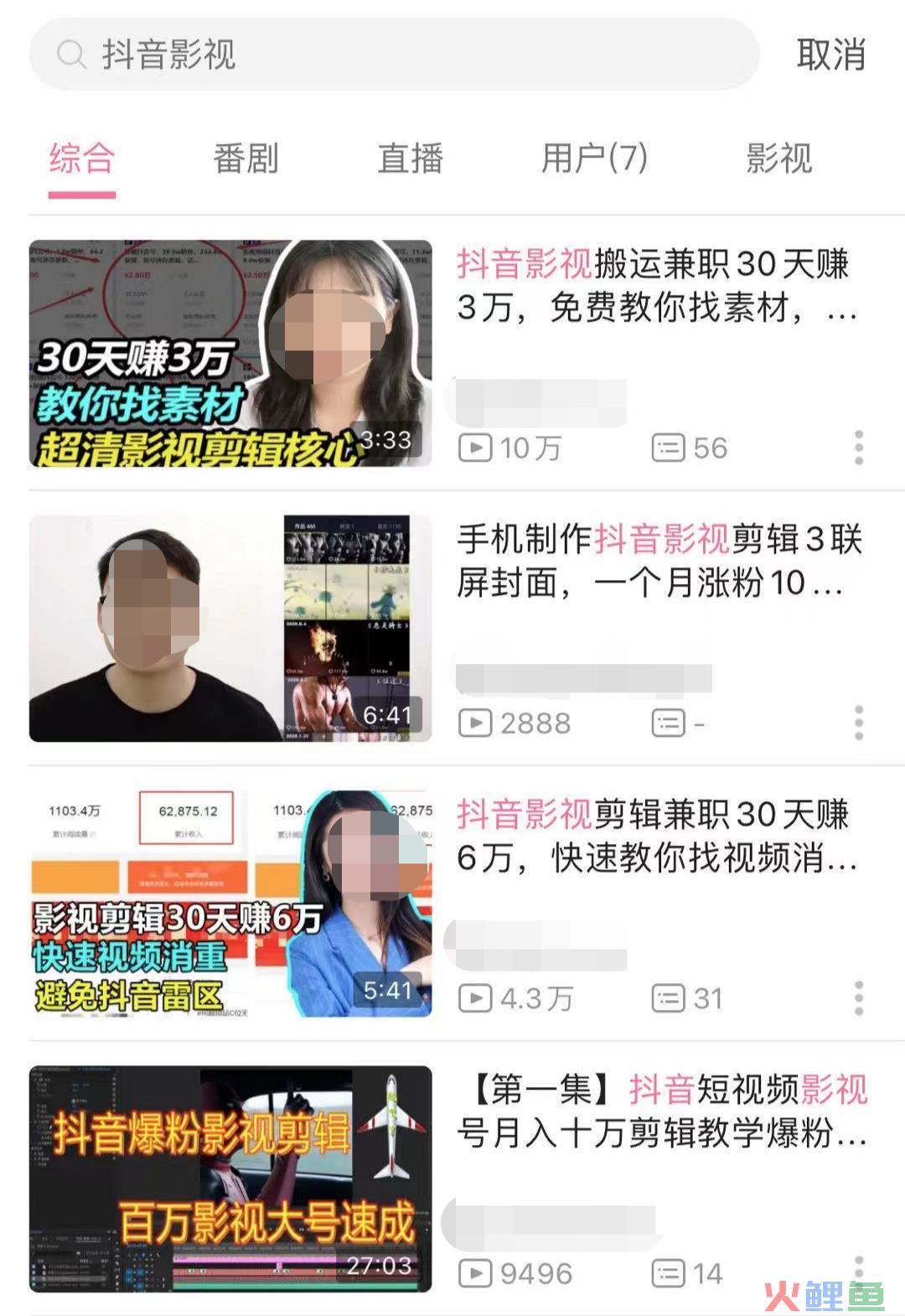Open the 抖音爆粉影视剪辑 video thumbnail

[230, 1178]
